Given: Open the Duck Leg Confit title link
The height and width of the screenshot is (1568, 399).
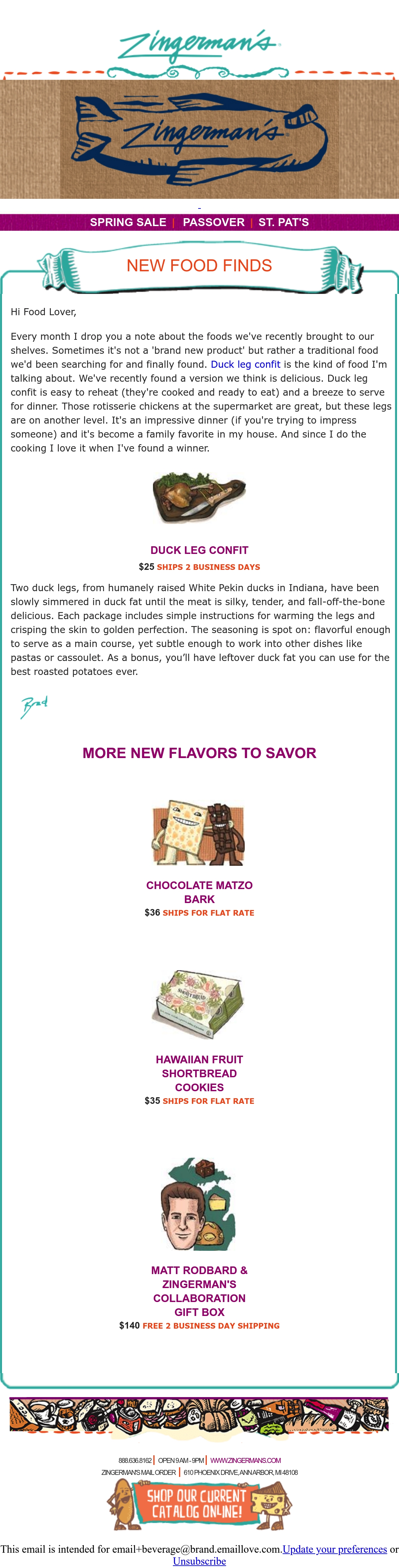Looking at the screenshot, I should click(199, 550).
